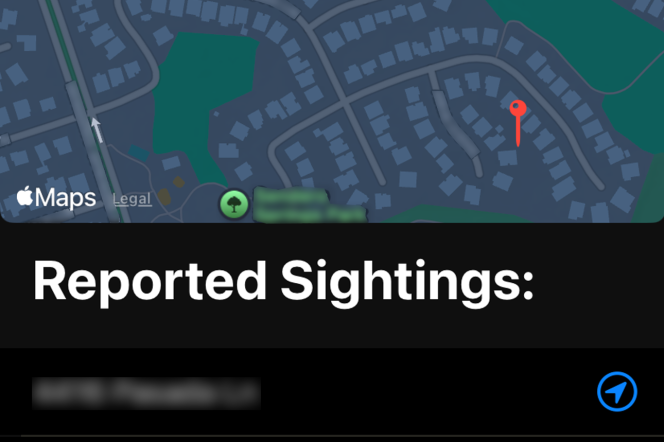Open the Legal link on the map

click(132, 199)
